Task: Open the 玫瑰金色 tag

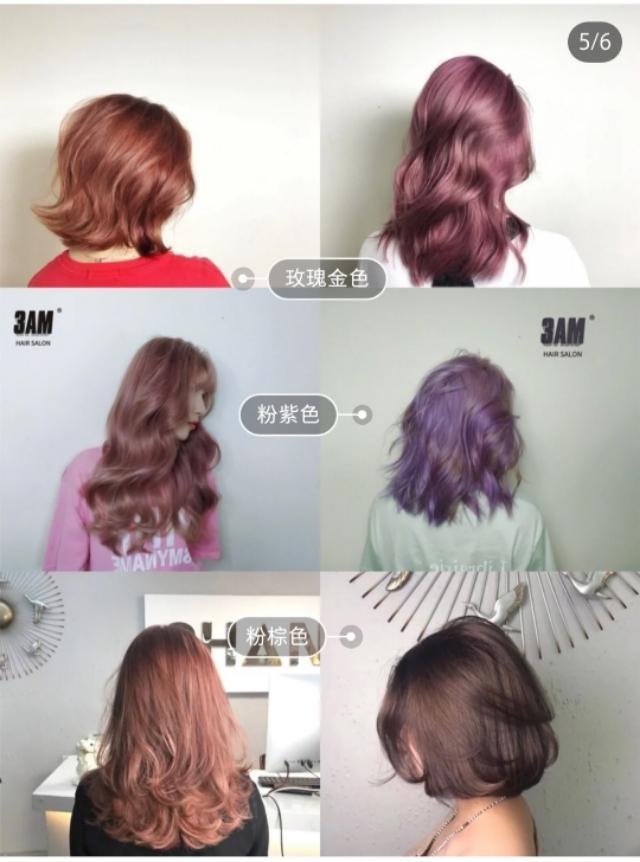Action: click(327, 279)
